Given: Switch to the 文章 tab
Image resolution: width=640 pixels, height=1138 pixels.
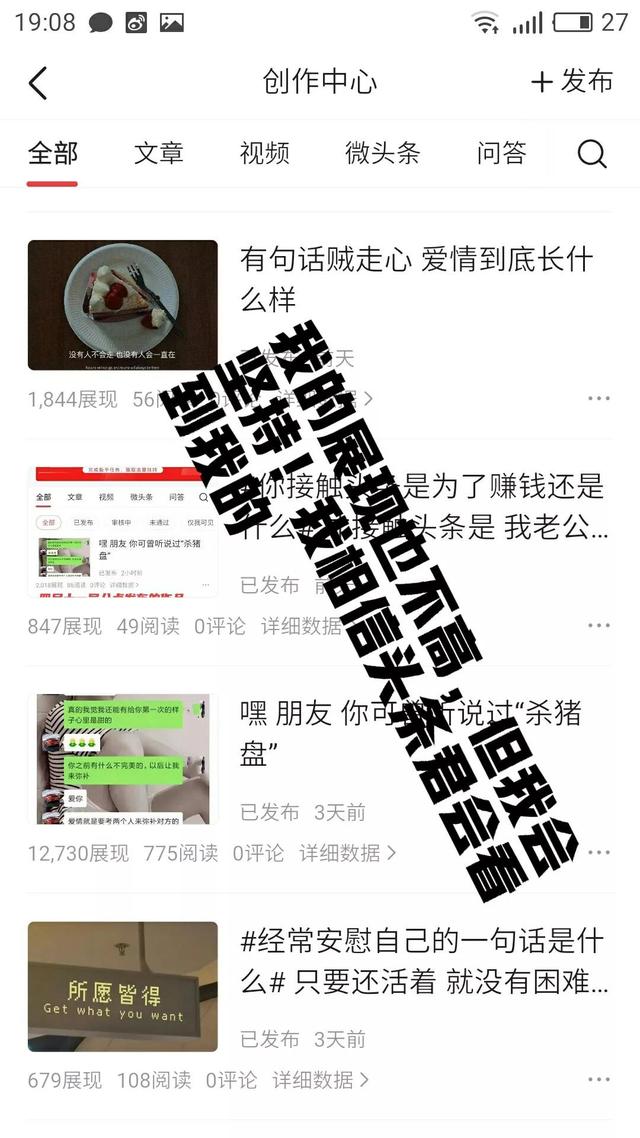Looking at the screenshot, I should coord(159,153).
